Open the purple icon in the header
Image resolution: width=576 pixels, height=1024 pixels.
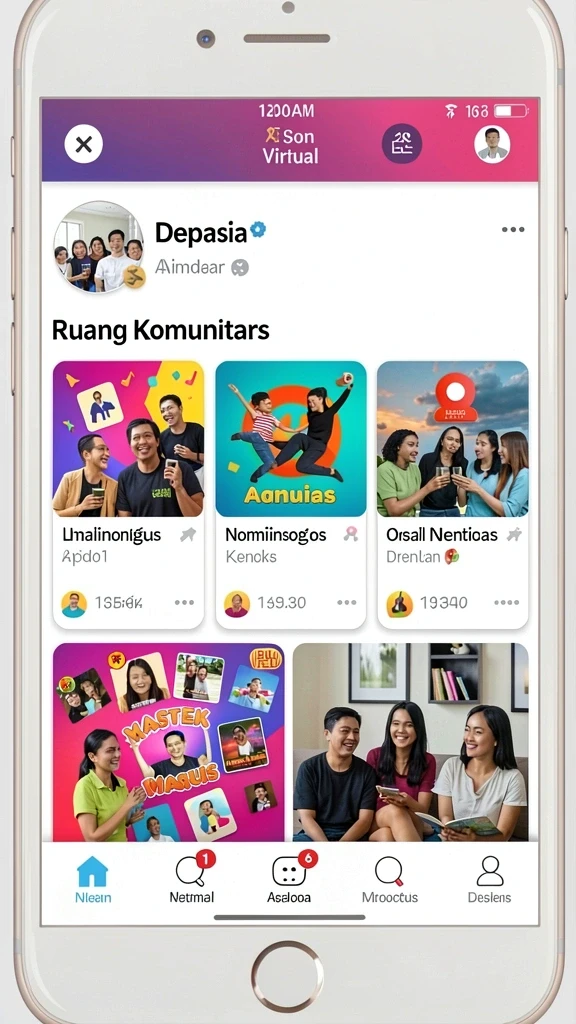[x=402, y=144]
